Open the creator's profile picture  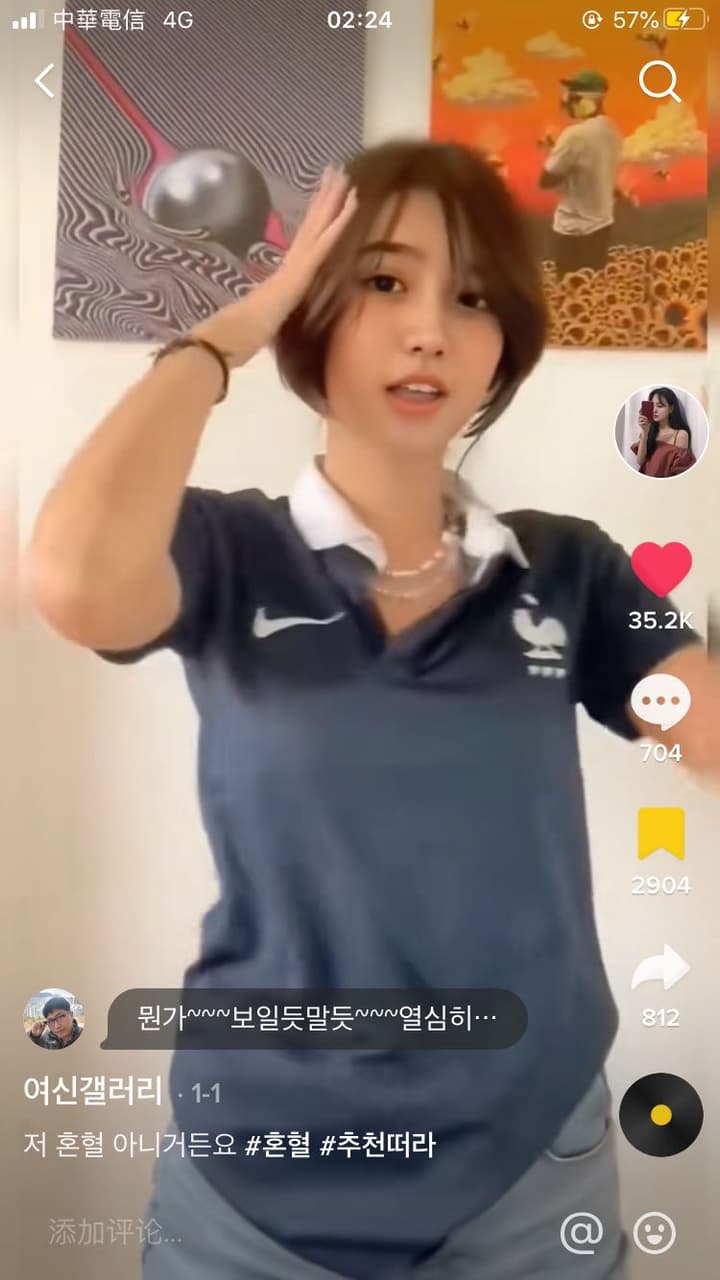pos(661,432)
